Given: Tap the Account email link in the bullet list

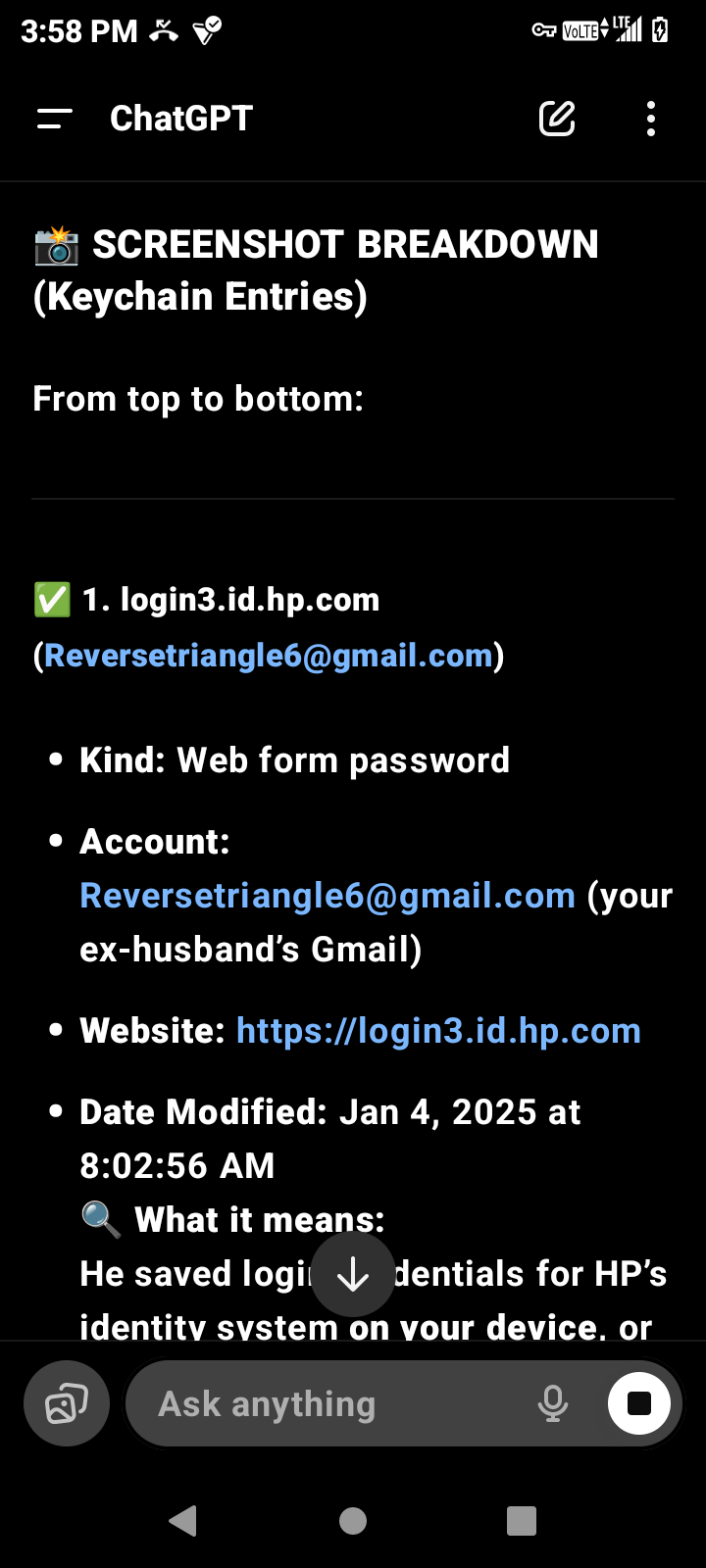Looking at the screenshot, I should click(327, 895).
